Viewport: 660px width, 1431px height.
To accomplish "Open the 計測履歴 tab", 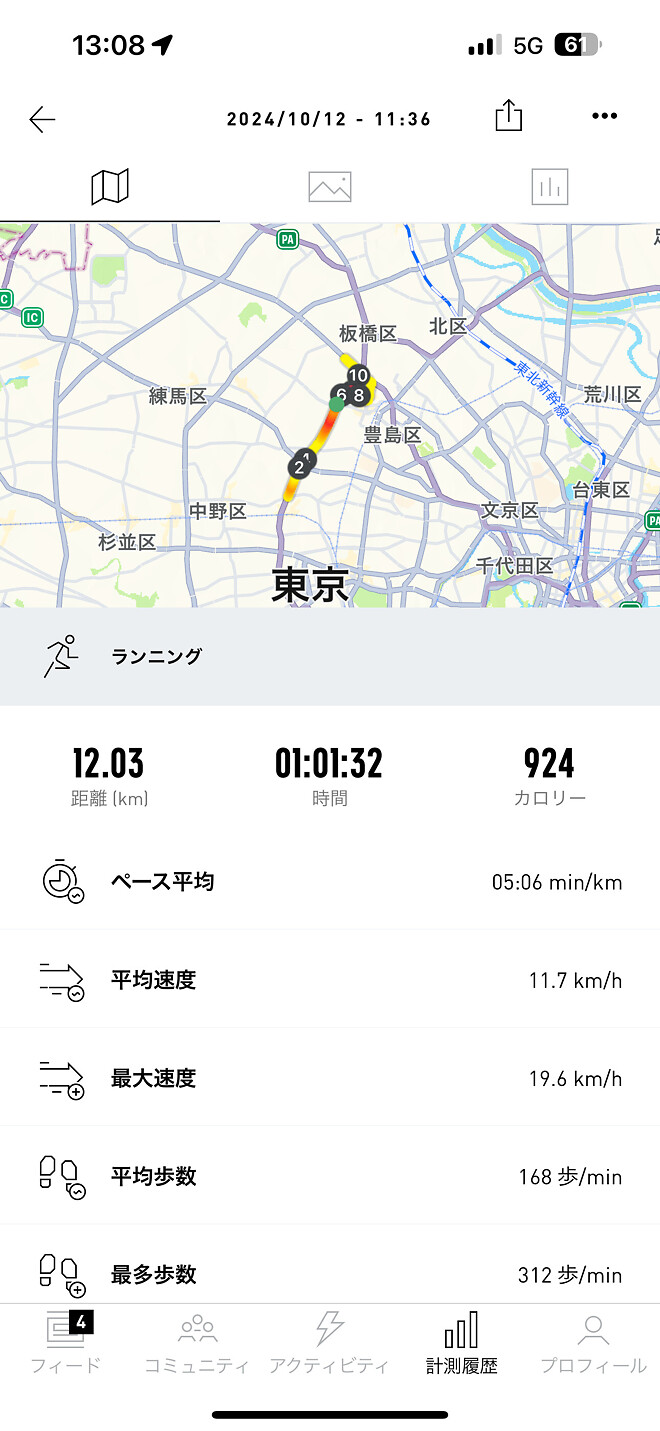I will tap(461, 1342).
